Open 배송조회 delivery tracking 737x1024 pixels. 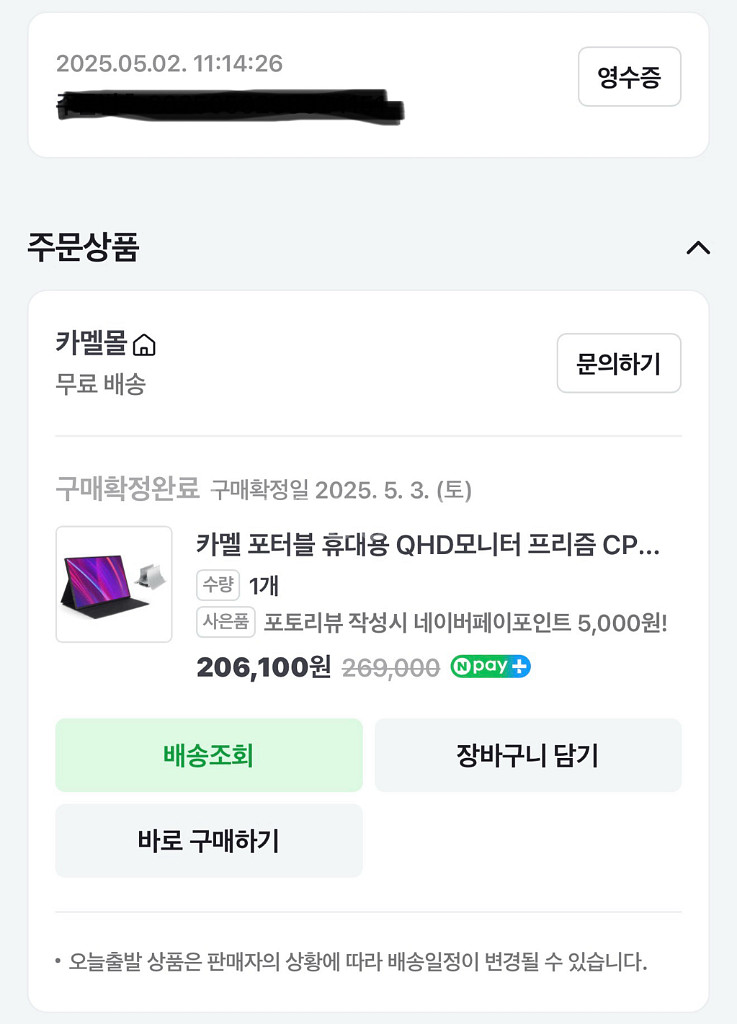(x=208, y=755)
